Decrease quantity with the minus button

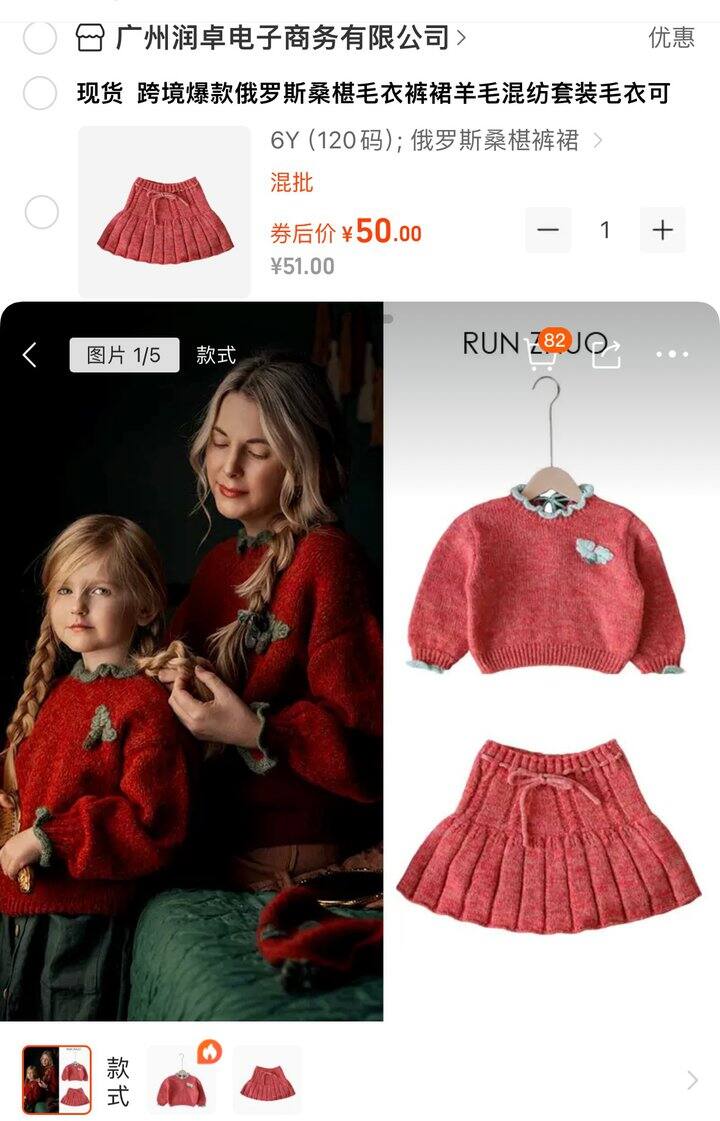pos(548,229)
